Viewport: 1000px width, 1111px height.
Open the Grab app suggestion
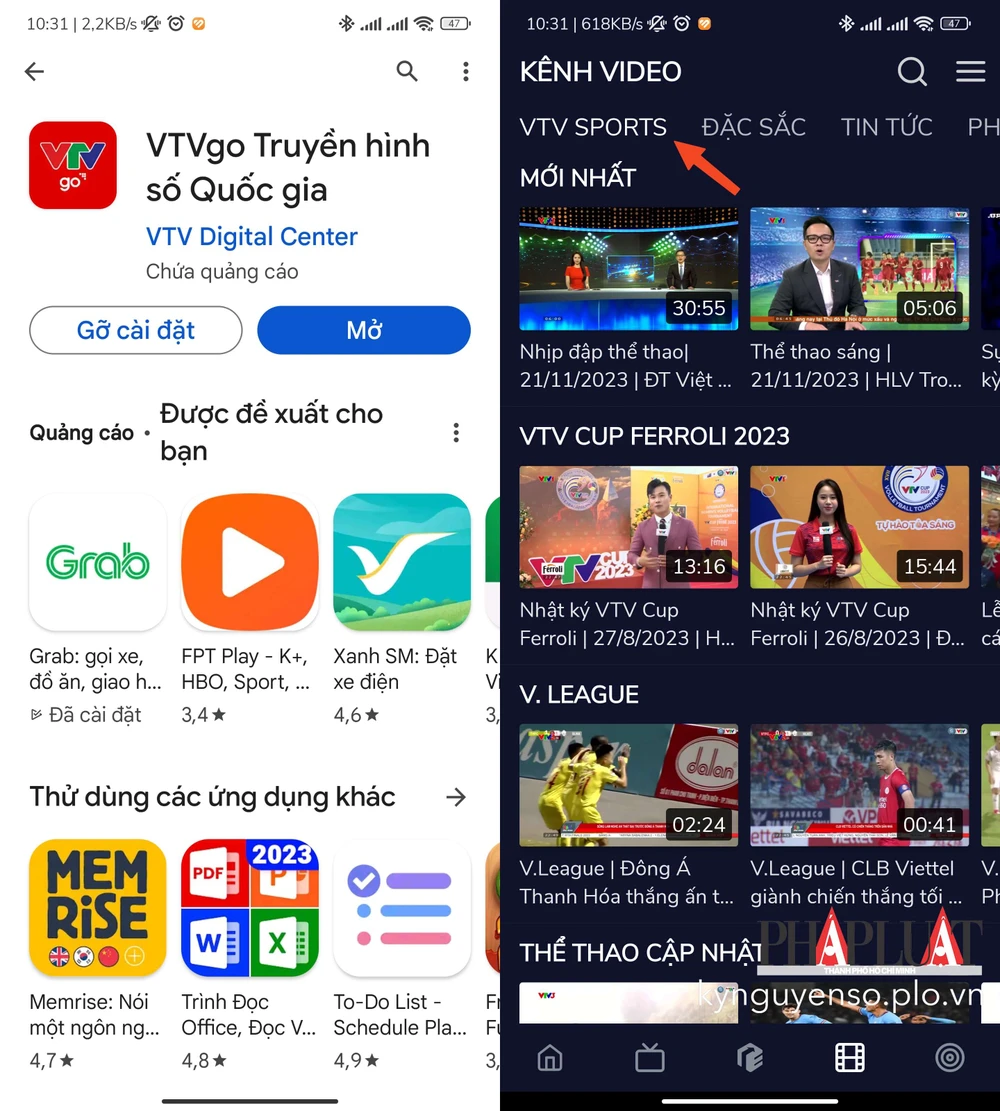(x=98, y=562)
